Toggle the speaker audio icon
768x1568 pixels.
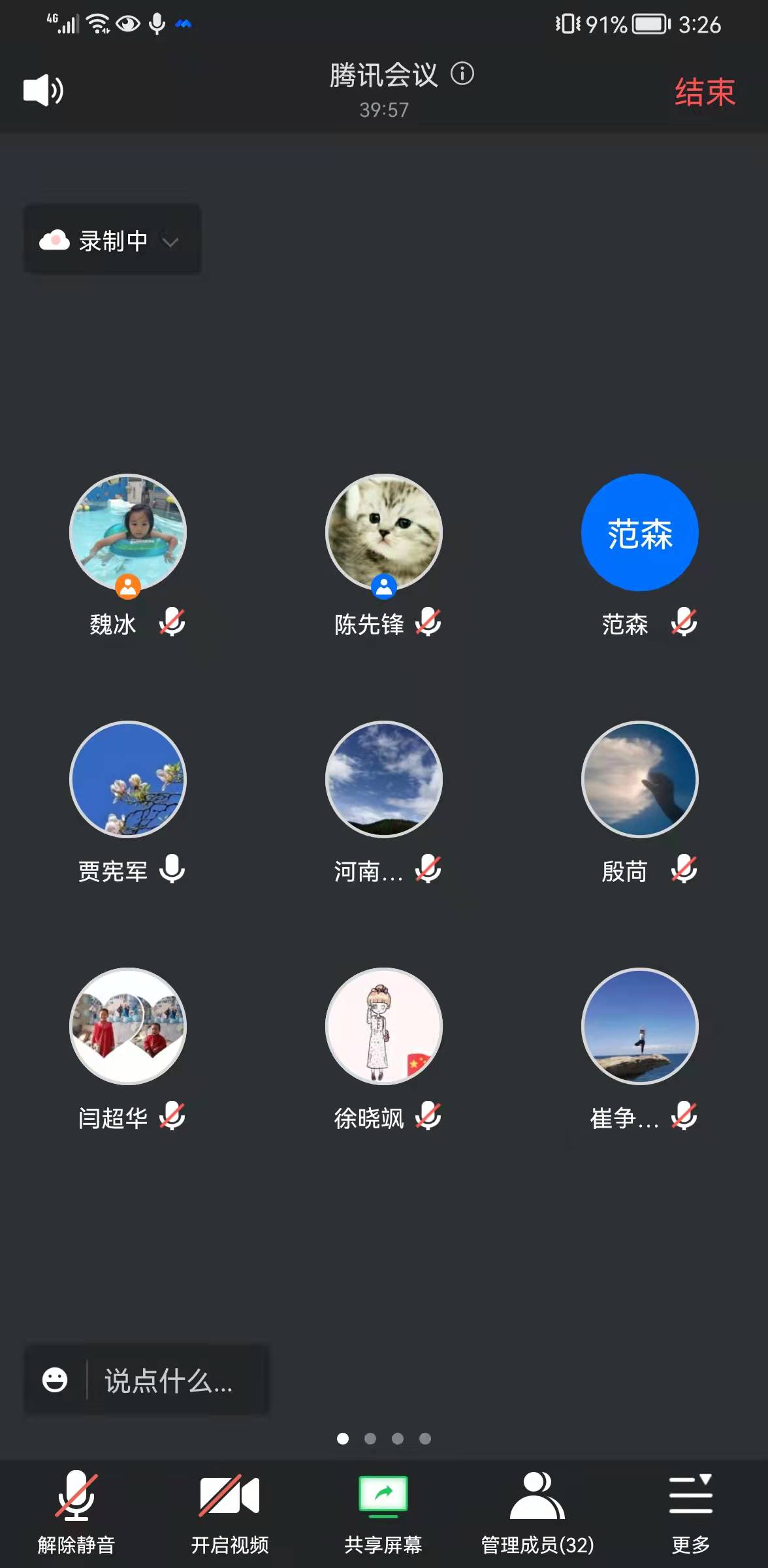(x=43, y=90)
